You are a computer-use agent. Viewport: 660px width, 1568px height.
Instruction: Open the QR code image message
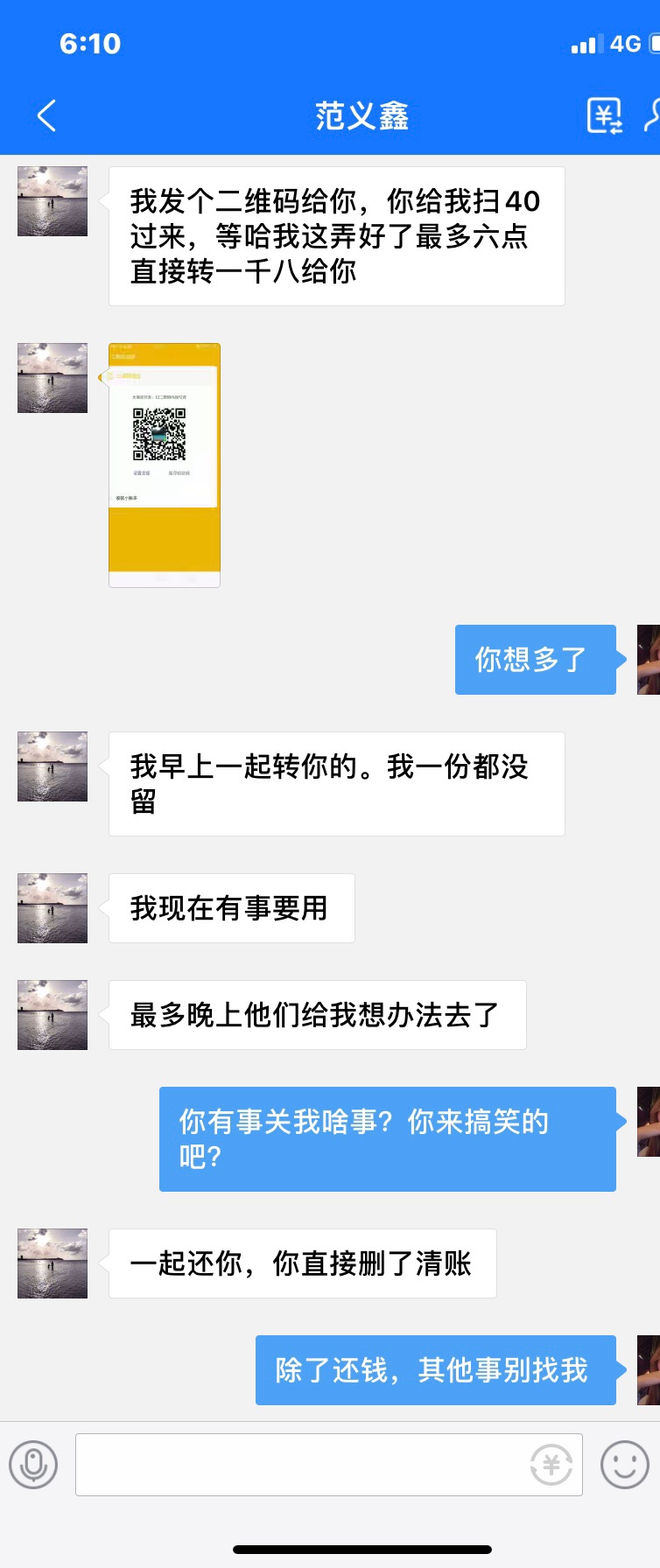[165, 465]
